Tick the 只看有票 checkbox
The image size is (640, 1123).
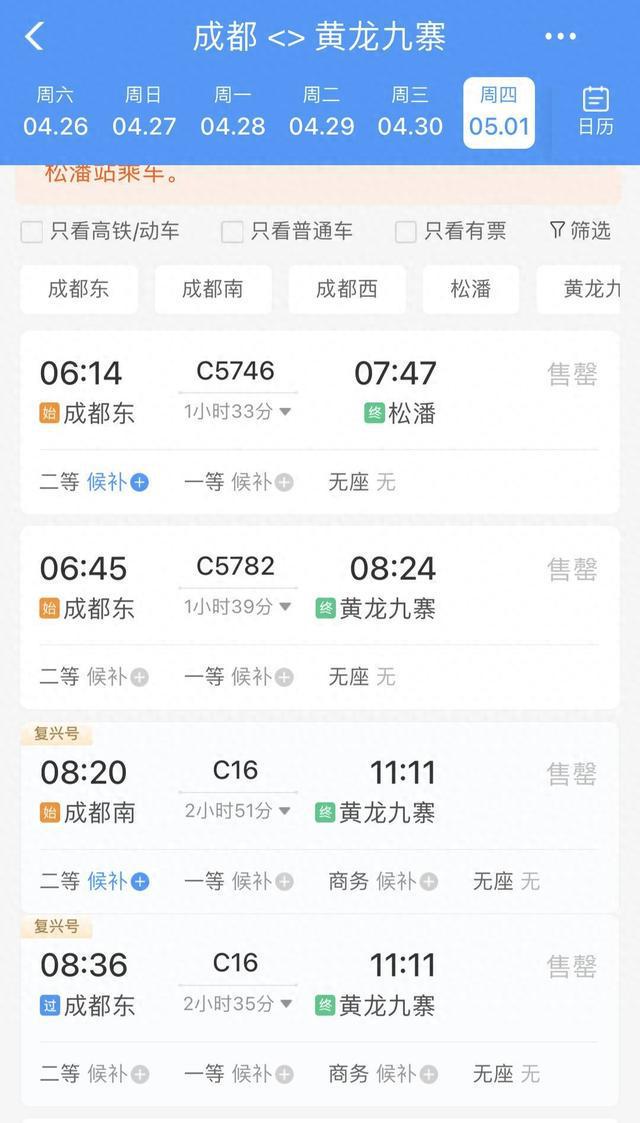[x=406, y=232]
